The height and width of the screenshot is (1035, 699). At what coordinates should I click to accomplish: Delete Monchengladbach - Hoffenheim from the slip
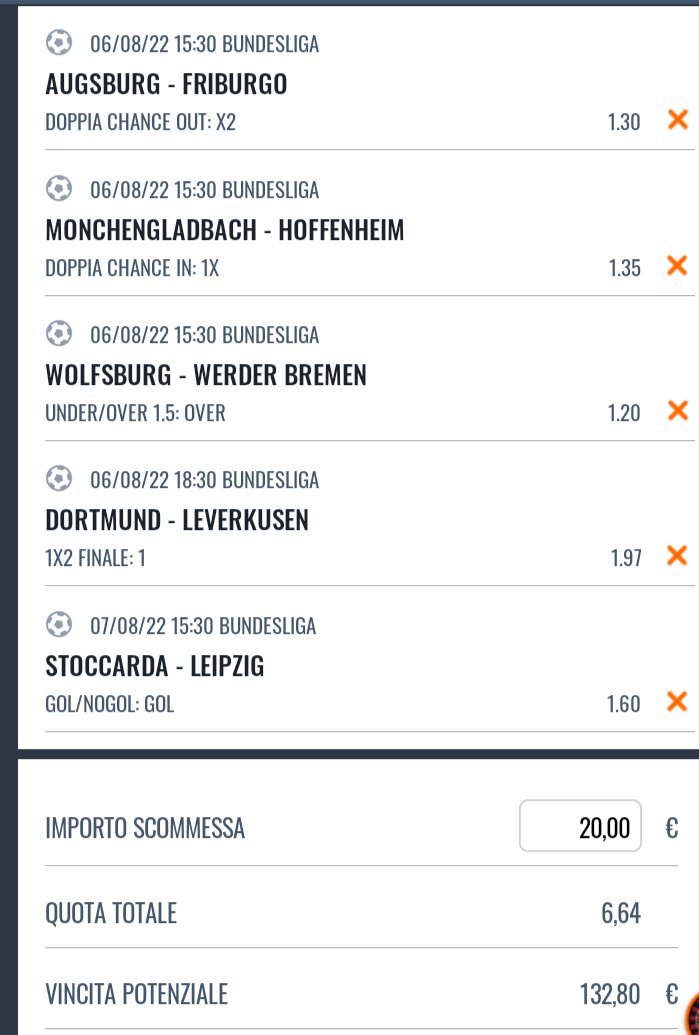click(677, 266)
